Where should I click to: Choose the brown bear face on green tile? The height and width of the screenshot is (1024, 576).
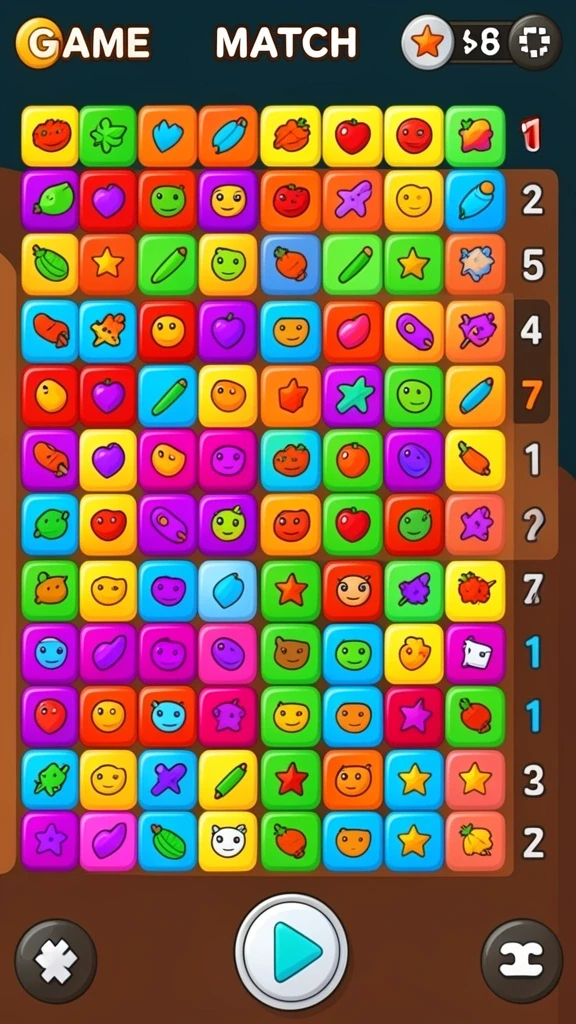click(291, 654)
